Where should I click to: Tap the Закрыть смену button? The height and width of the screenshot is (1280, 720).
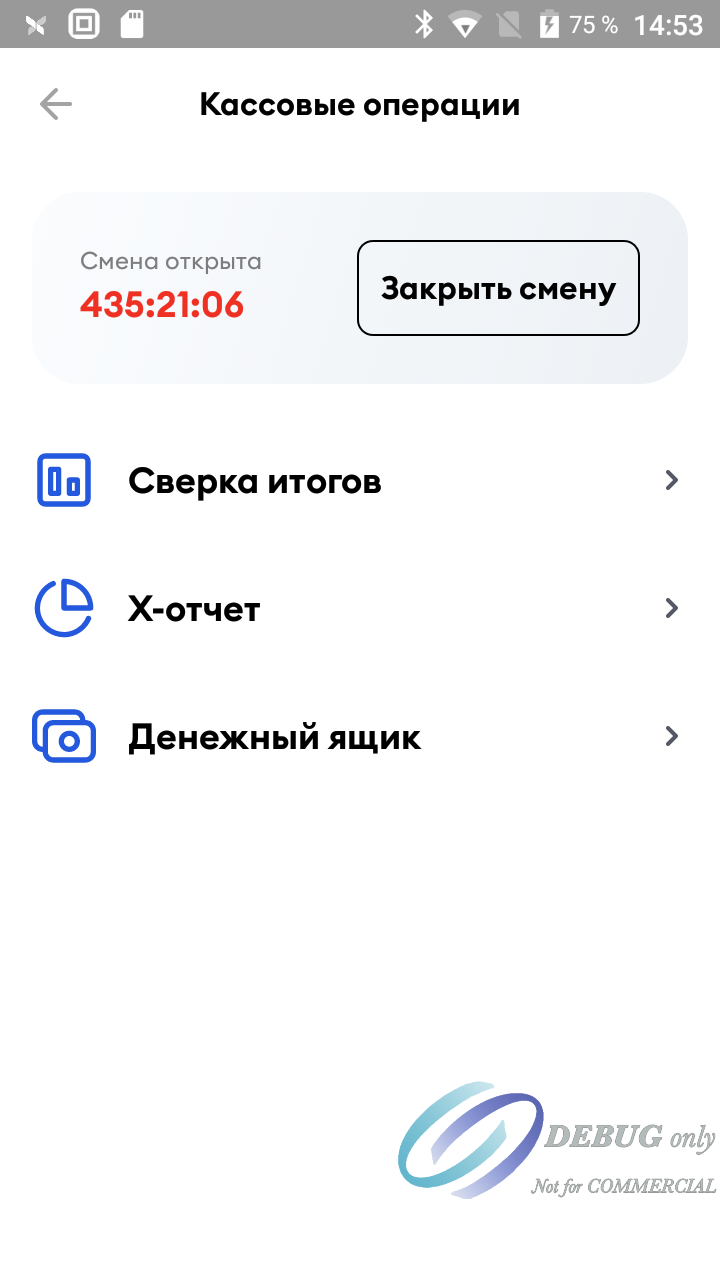[498, 288]
